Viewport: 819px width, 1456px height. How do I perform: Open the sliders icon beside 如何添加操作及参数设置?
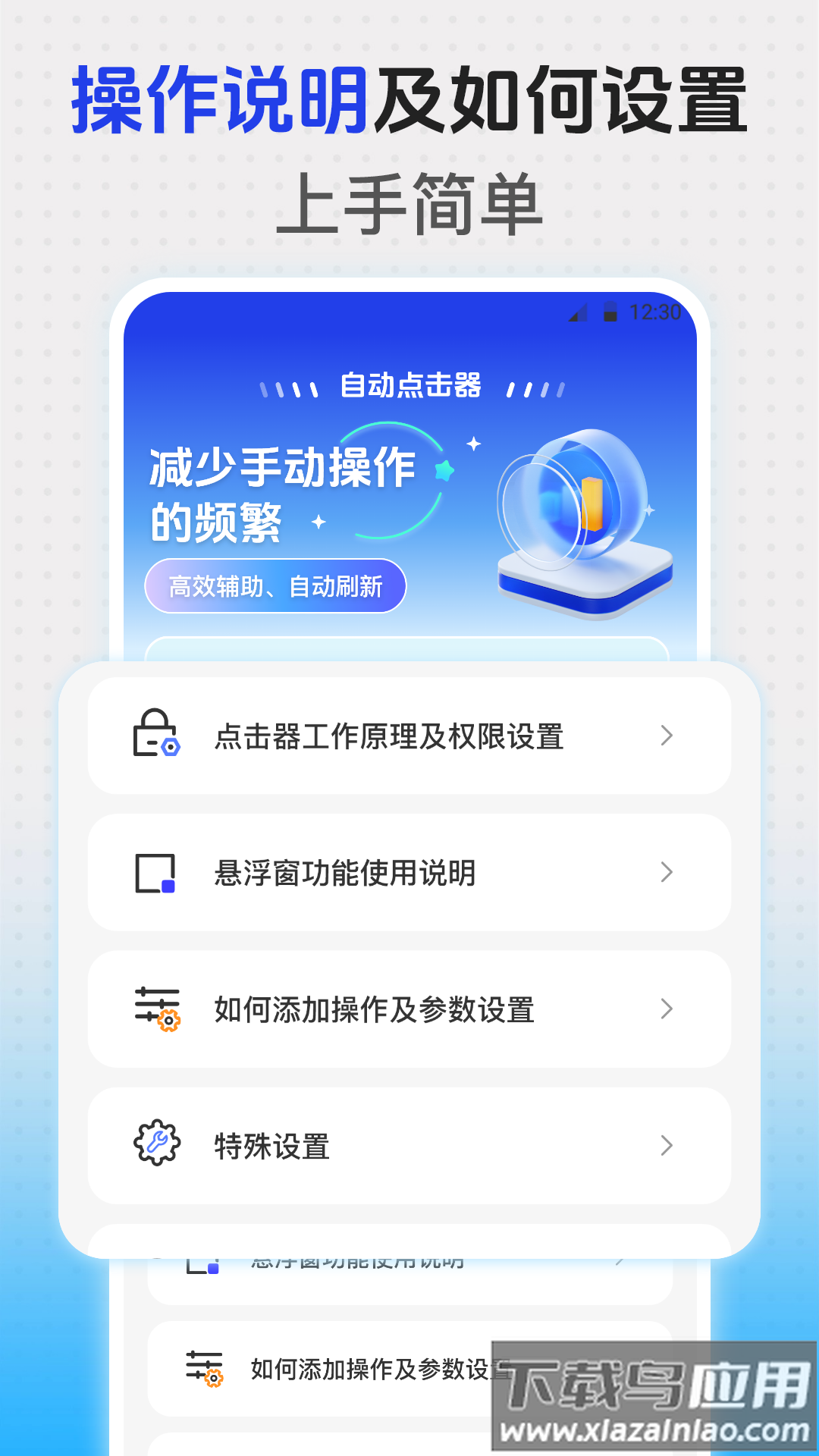tap(155, 1009)
